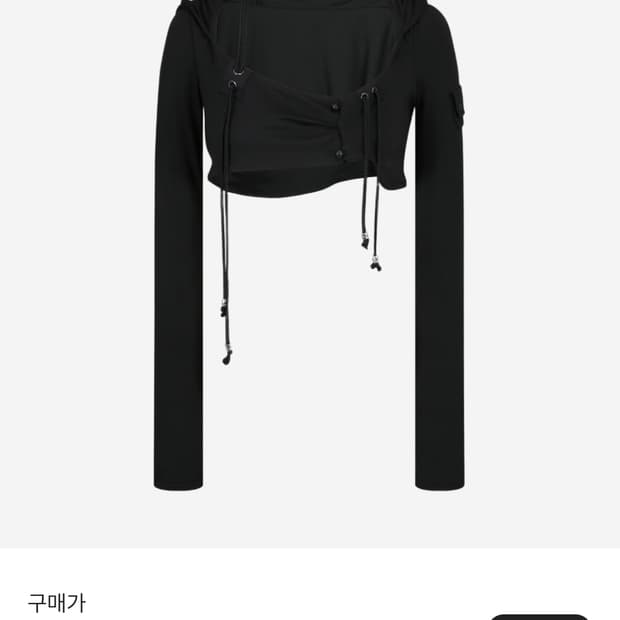The width and height of the screenshot is (620, 620).
Task: Open the black hooded top product image
Action: [x=308, y=250]
